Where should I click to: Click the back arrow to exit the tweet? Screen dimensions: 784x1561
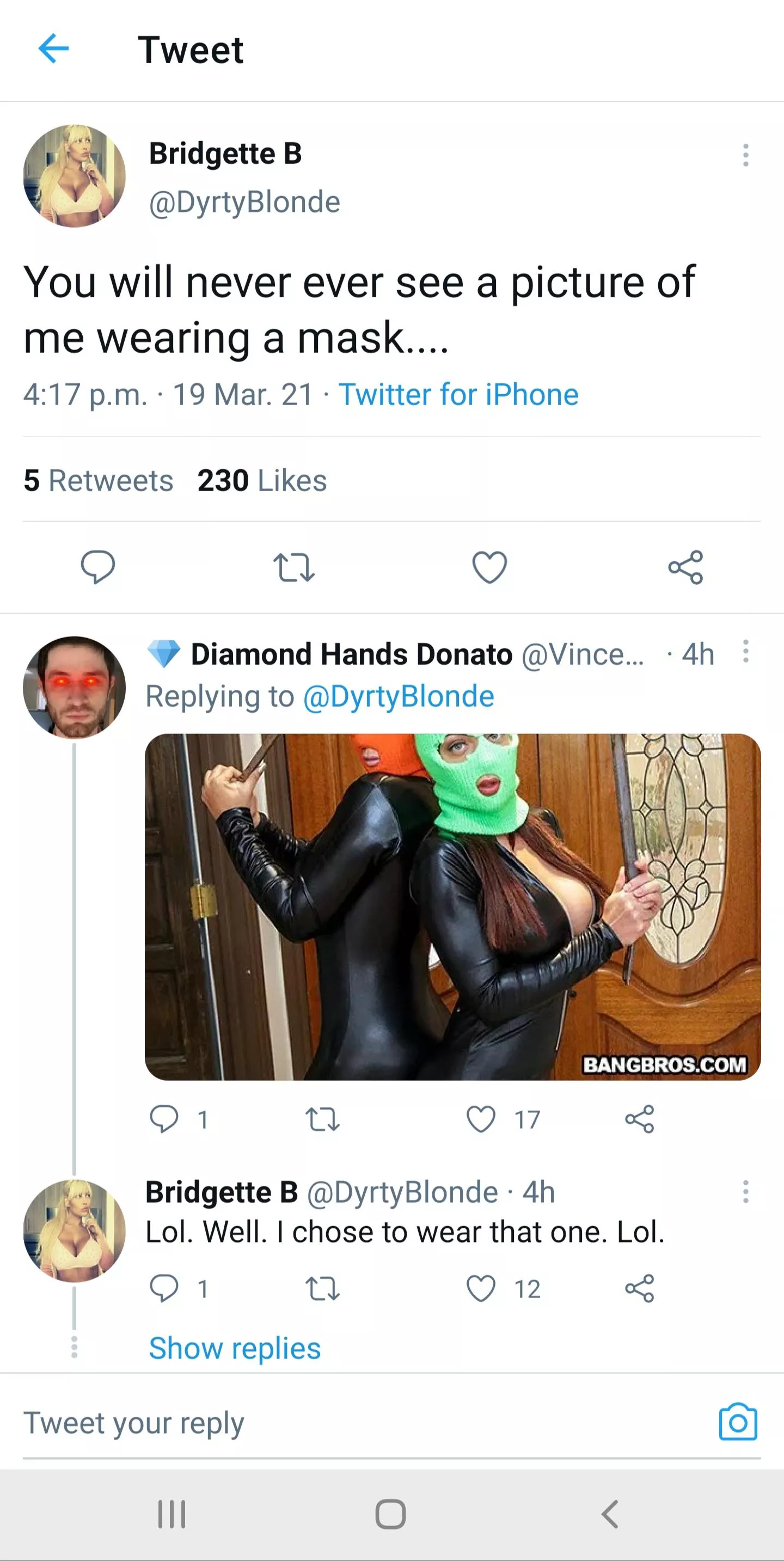click(53, 50)
